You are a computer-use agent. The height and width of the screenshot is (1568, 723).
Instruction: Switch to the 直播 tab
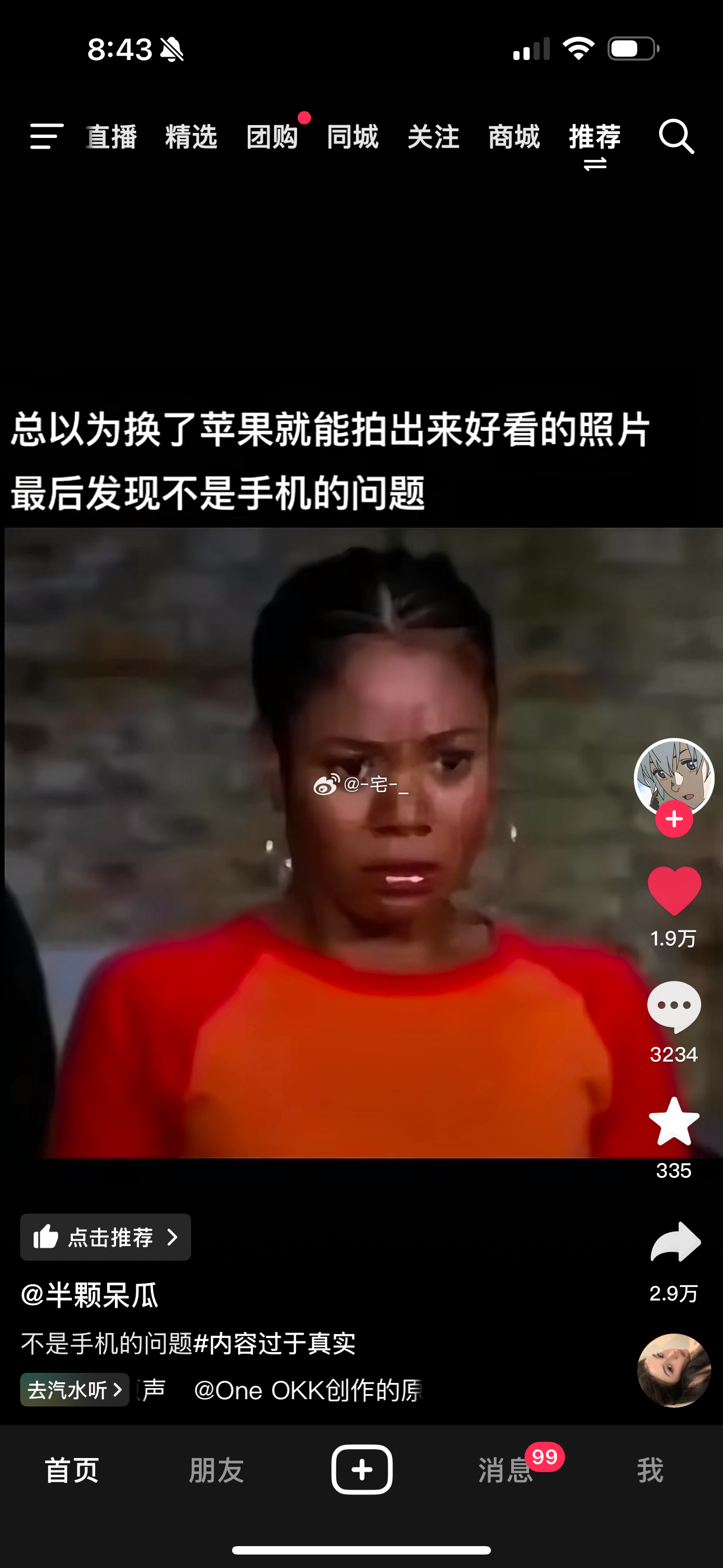coord(112,136)
